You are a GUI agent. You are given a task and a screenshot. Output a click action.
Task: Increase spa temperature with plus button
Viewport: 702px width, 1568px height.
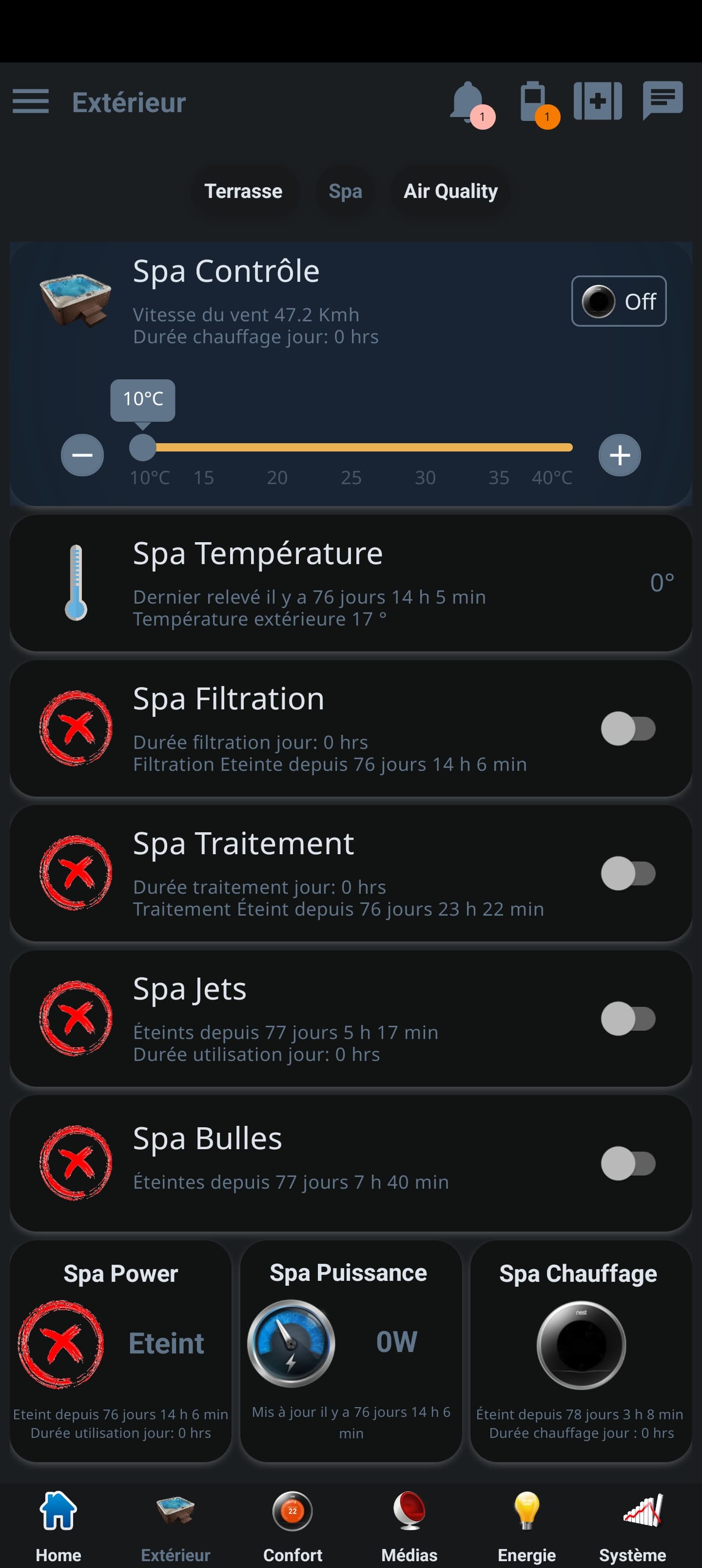click(x=619, y=455)
